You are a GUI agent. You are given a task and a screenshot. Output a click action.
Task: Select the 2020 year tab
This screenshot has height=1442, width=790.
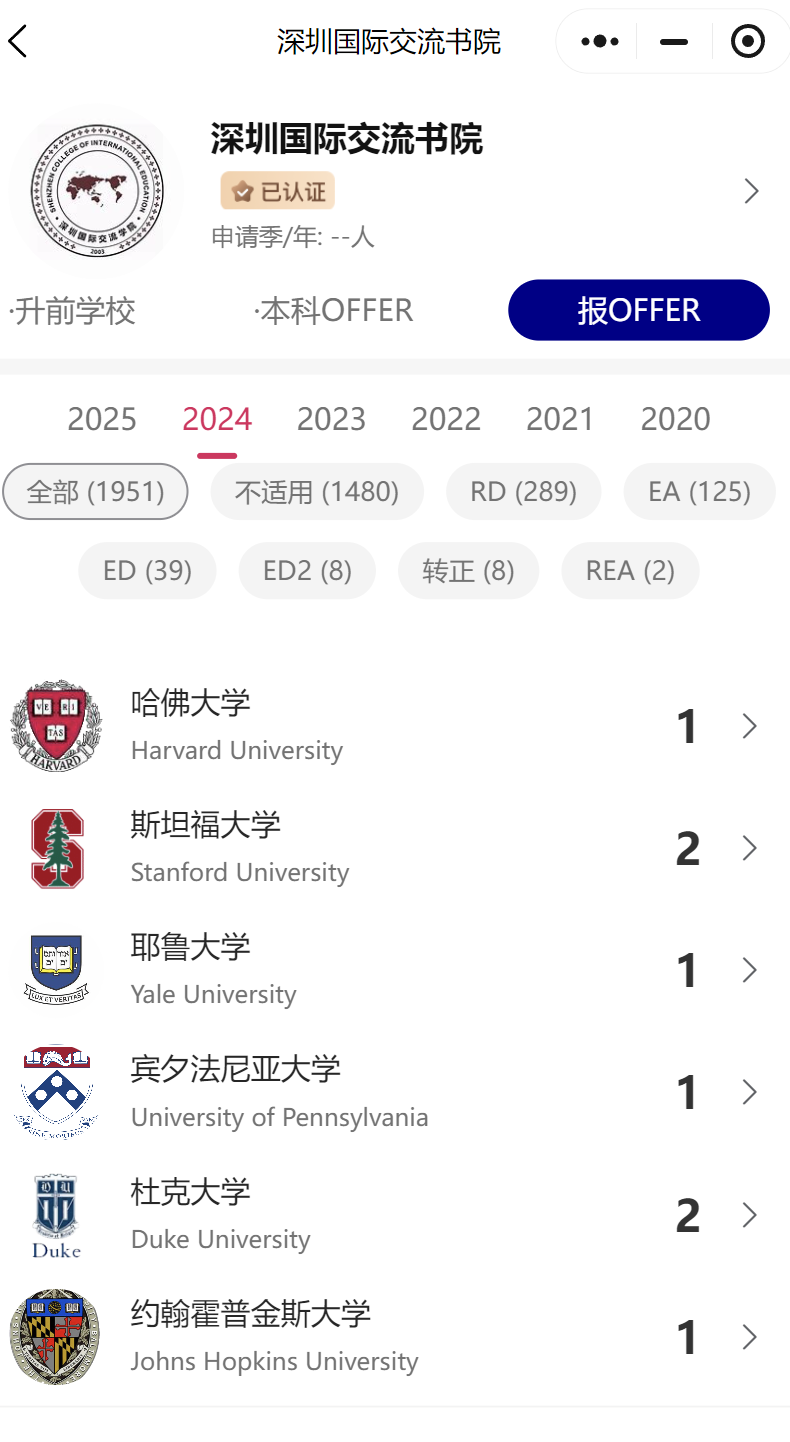[x=675, y=419]
